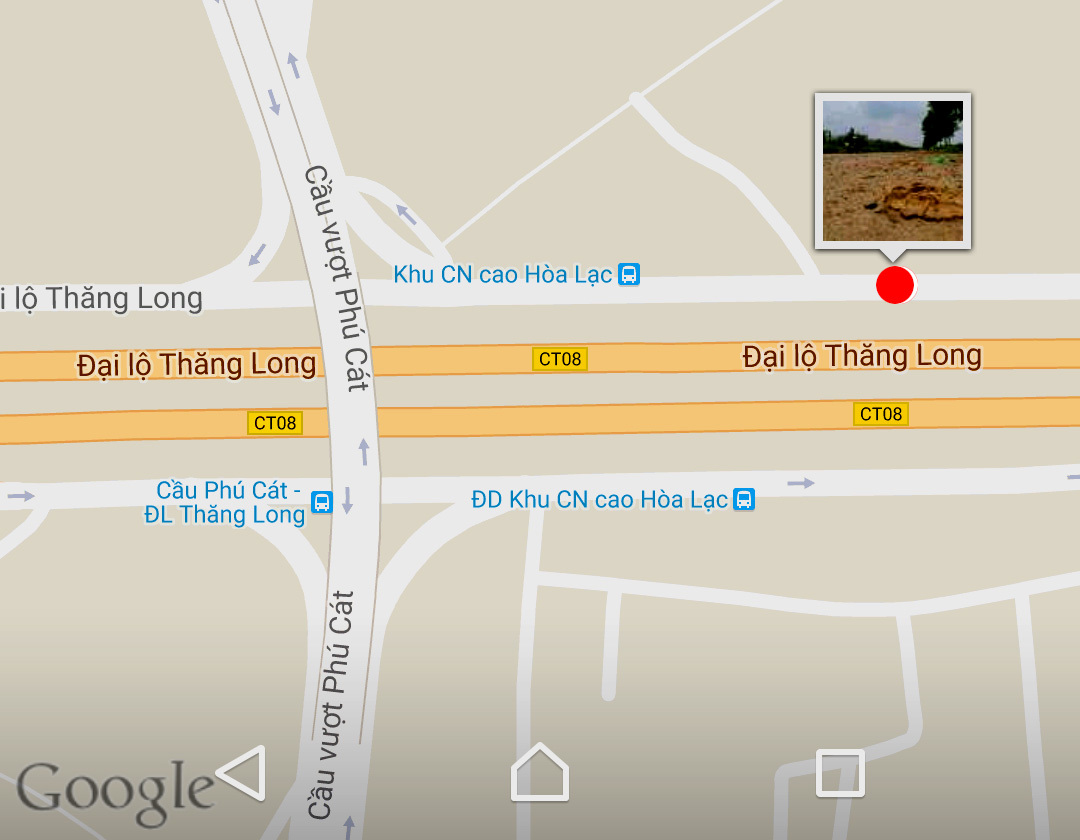Return to the home screen
The image size is (1080, 840).
540,772
